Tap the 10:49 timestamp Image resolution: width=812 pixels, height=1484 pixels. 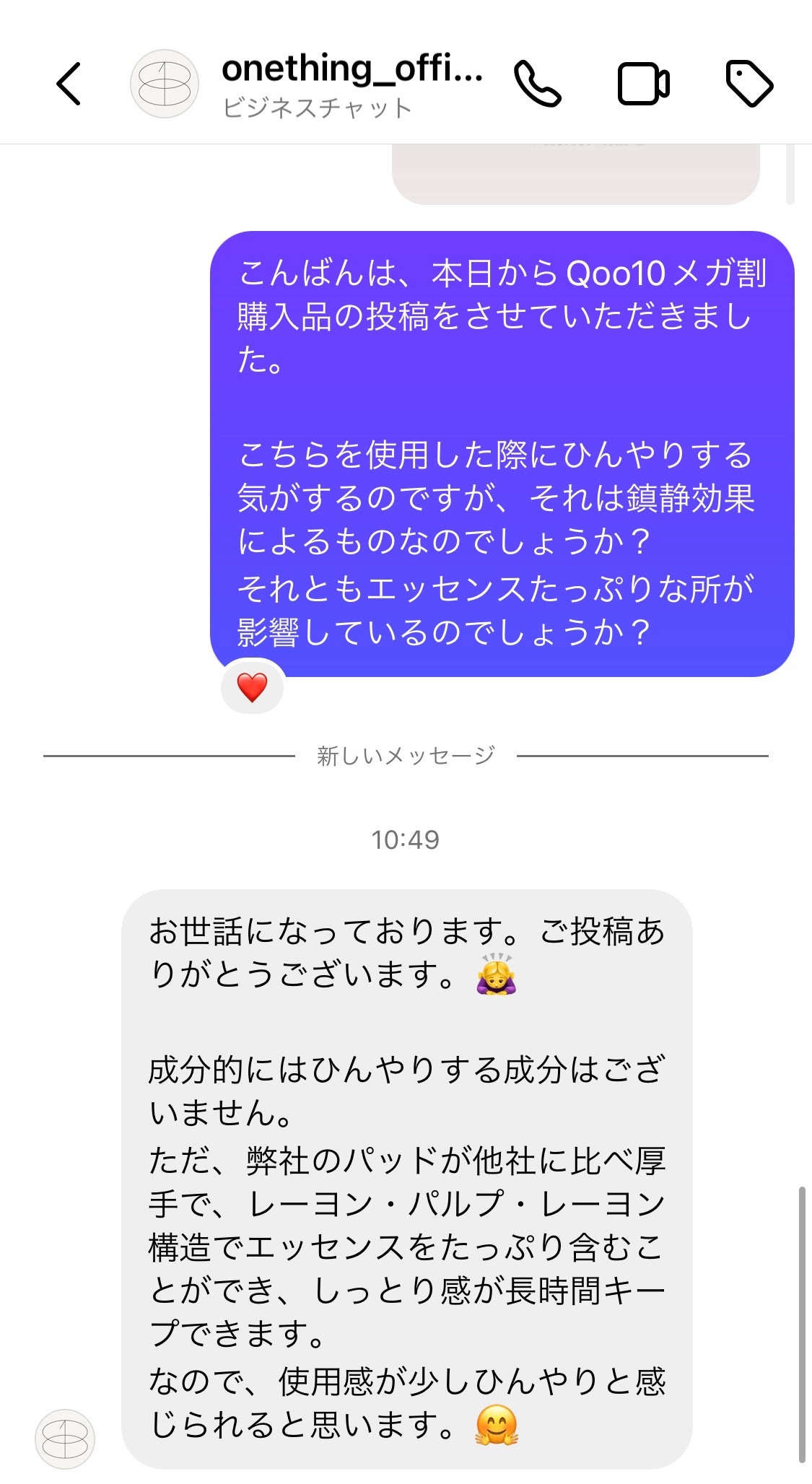pyautogui.click(x=406, y=839)
